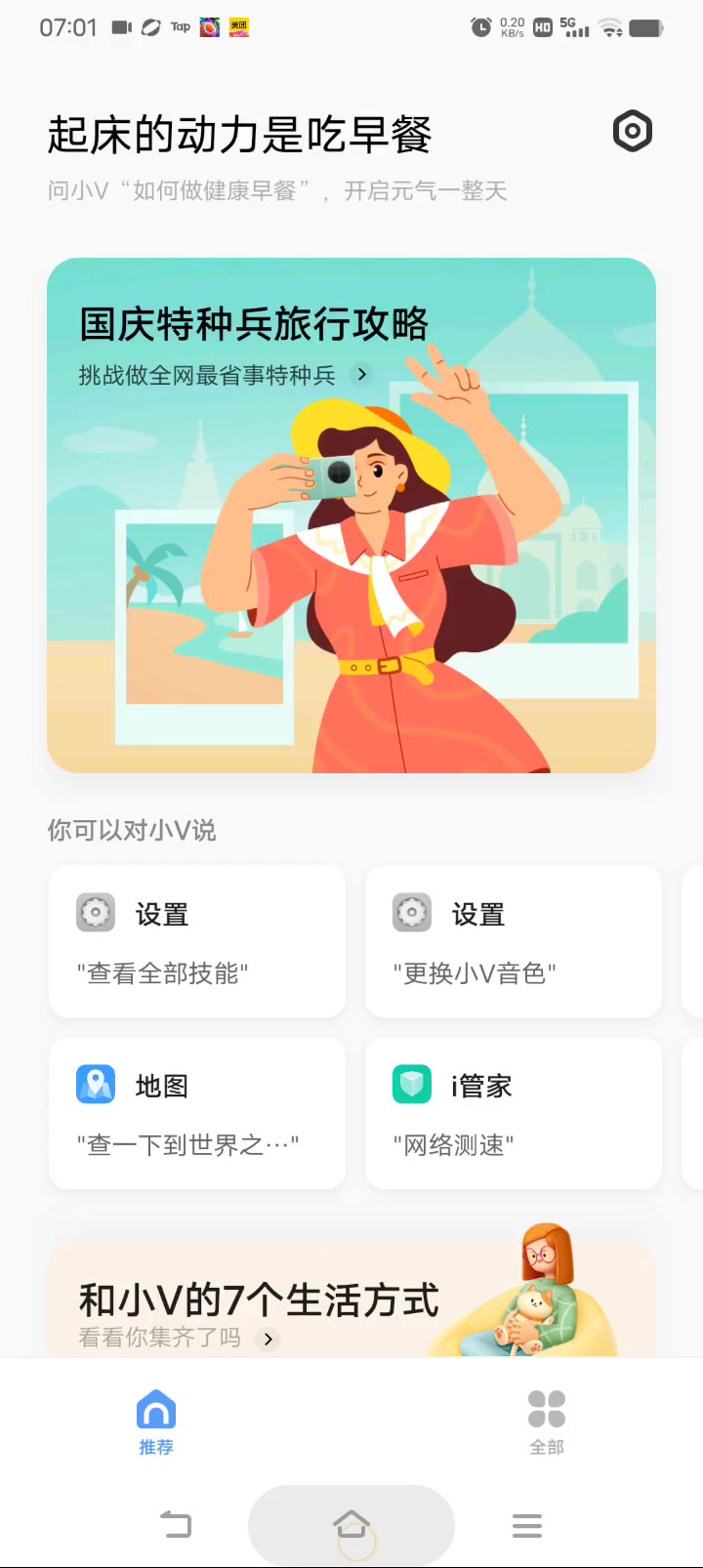This screenshot has height=1568, width=703.
Task: Switch to the 全部 tab
Action: click(547, 1423)
